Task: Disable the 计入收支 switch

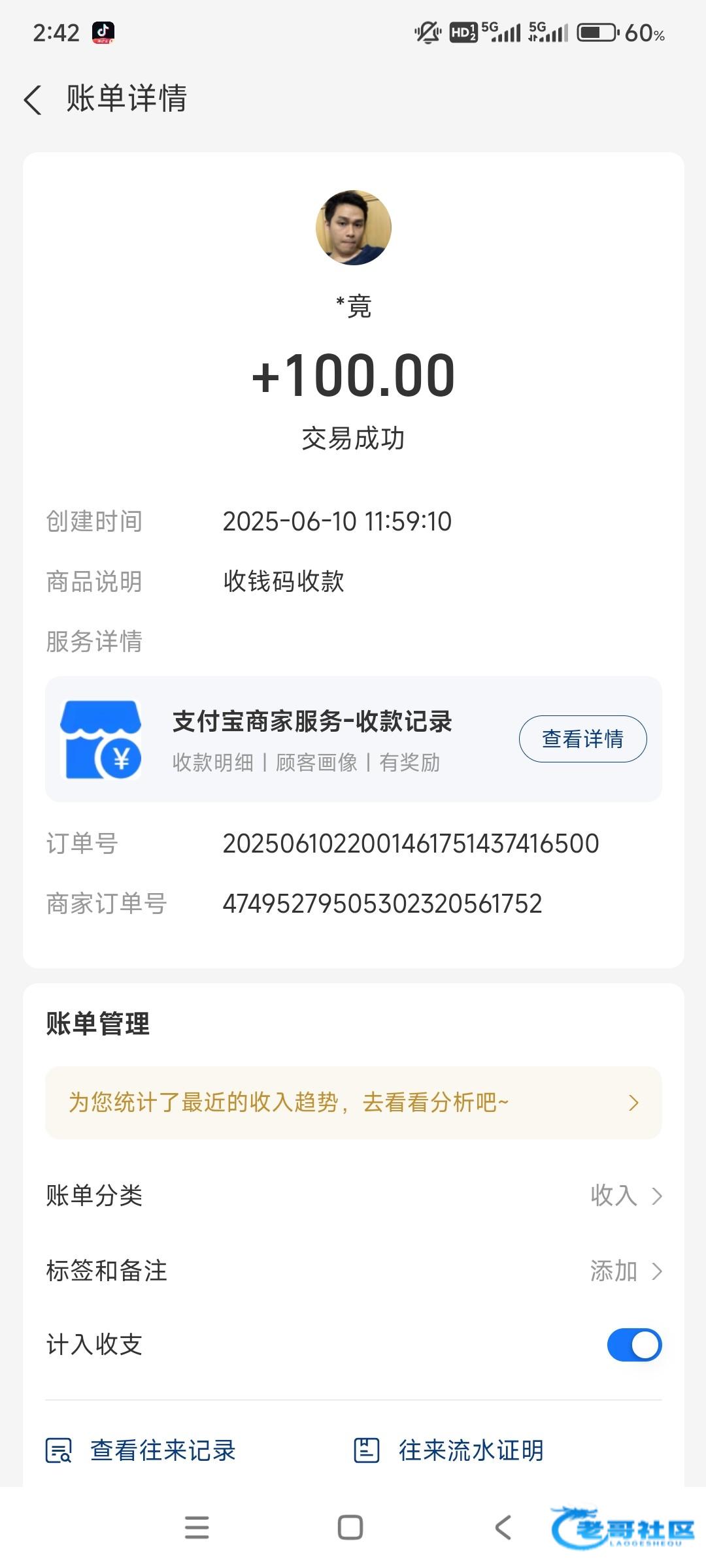Action: pos(633,1345)
